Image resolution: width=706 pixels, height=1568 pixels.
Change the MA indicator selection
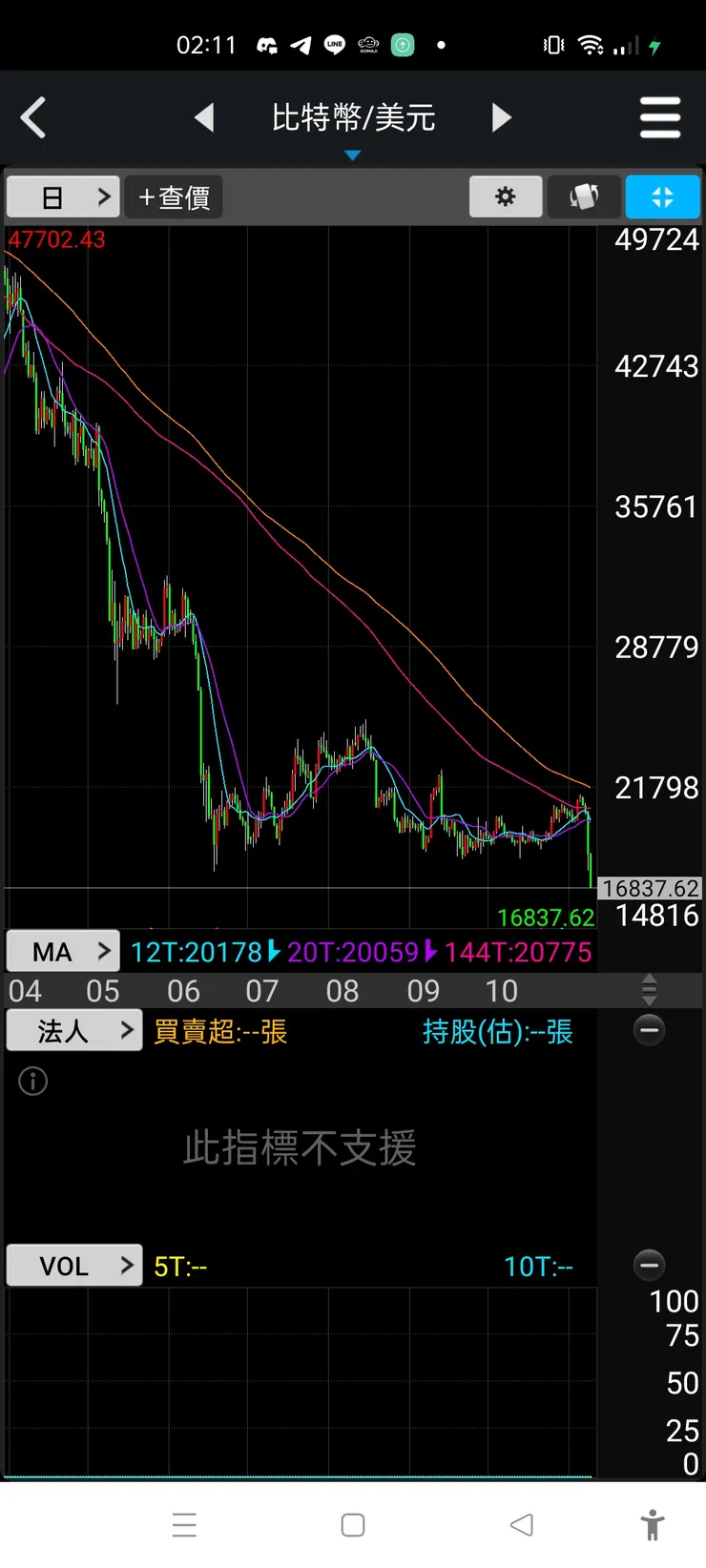point(63,951)
